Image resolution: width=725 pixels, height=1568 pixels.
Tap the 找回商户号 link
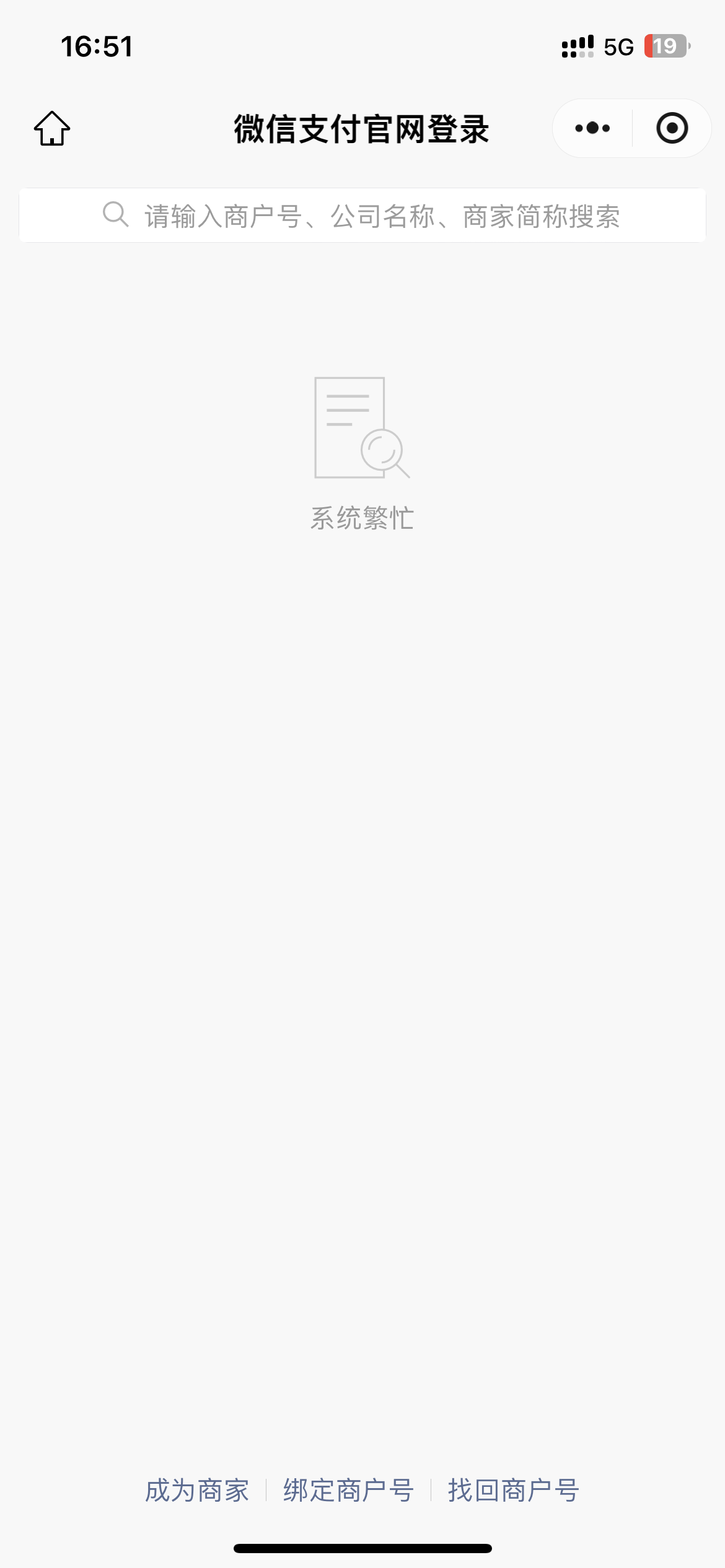pos(513,1491)
